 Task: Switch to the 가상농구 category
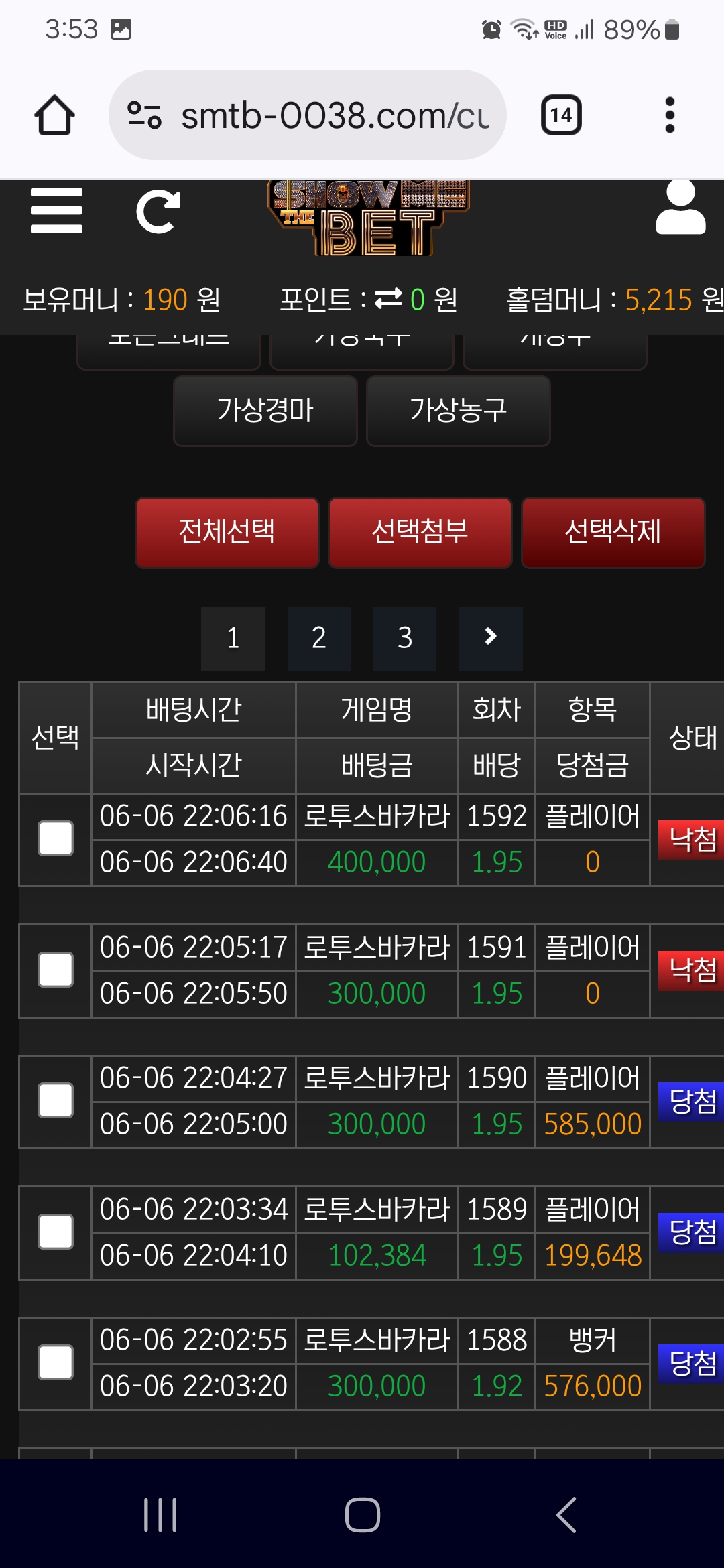(459, 411)
